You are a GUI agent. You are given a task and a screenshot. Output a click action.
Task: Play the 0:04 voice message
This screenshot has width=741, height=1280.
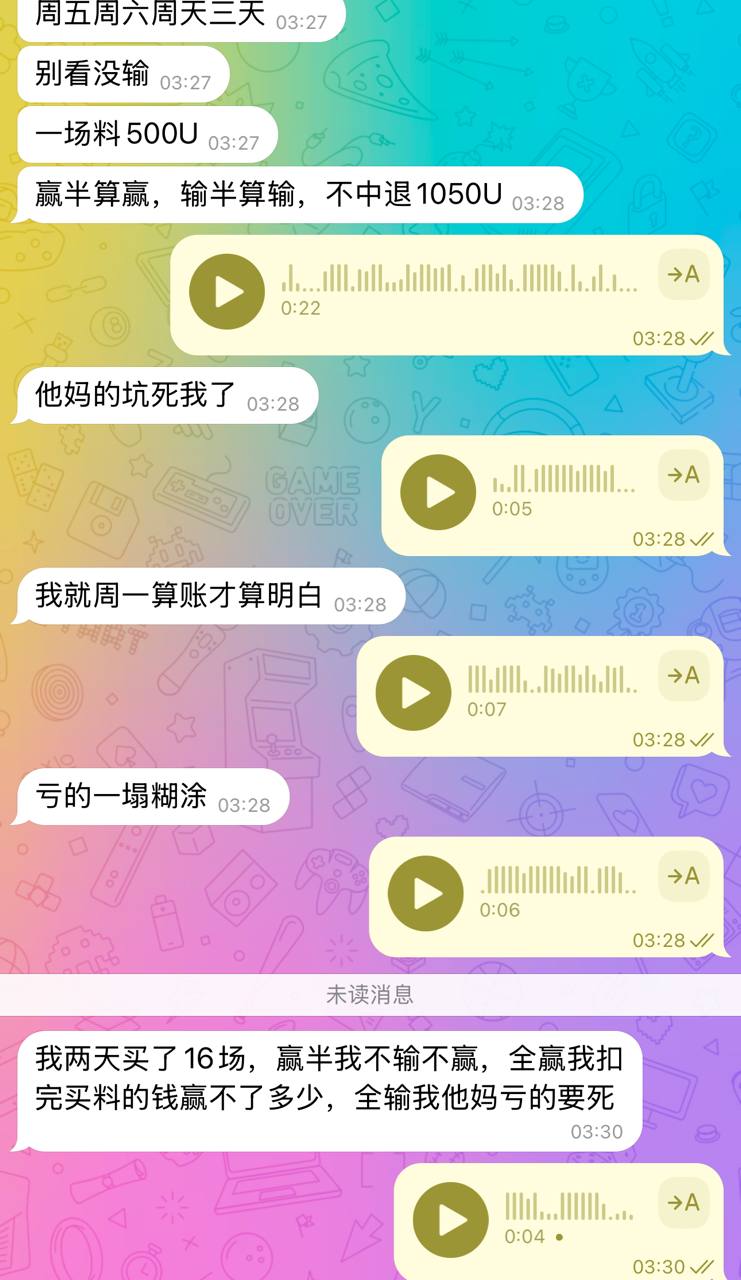(x=450, y=1220)
